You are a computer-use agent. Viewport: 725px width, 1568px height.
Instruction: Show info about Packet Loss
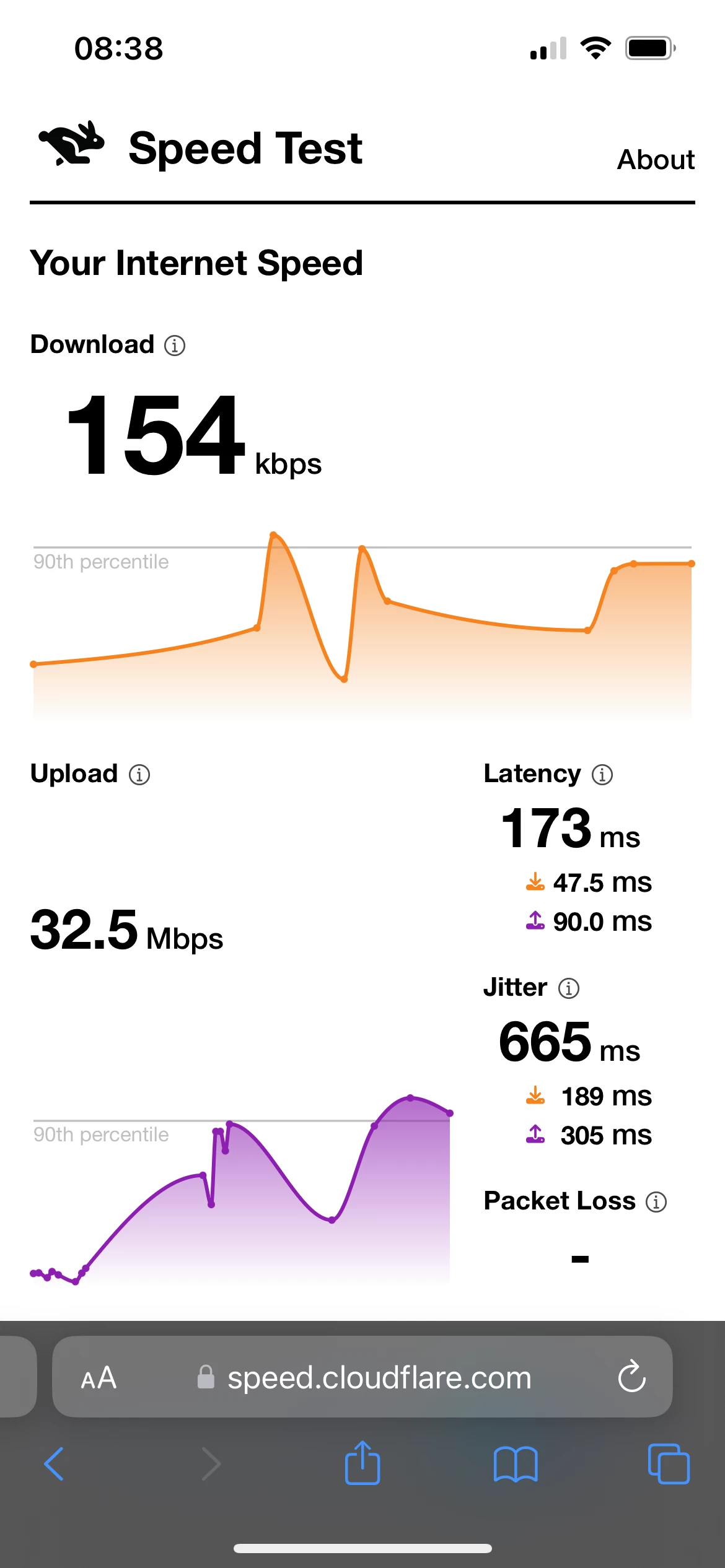point(656,1202)
